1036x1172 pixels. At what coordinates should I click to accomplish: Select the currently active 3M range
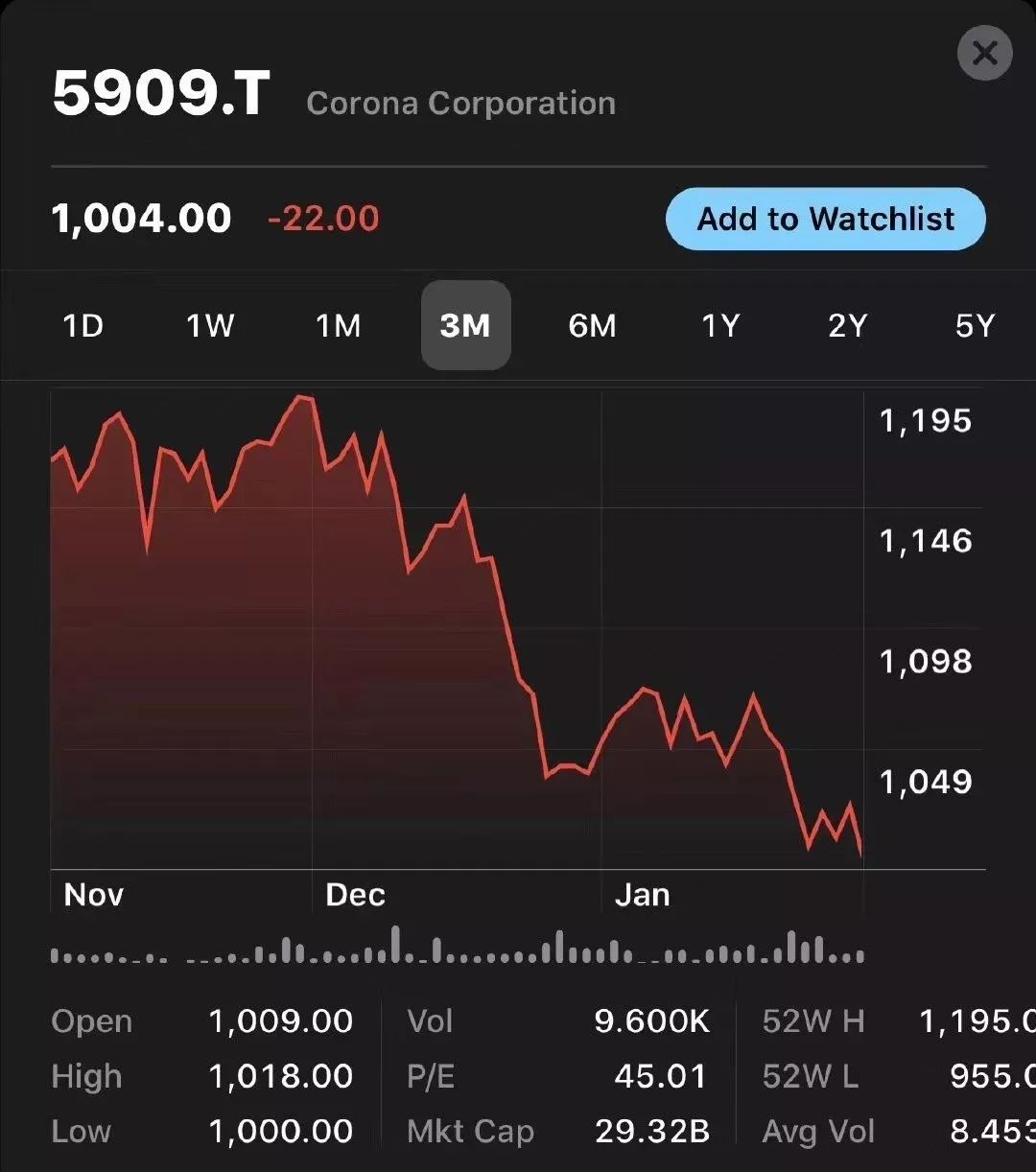[x=466, y=326]
